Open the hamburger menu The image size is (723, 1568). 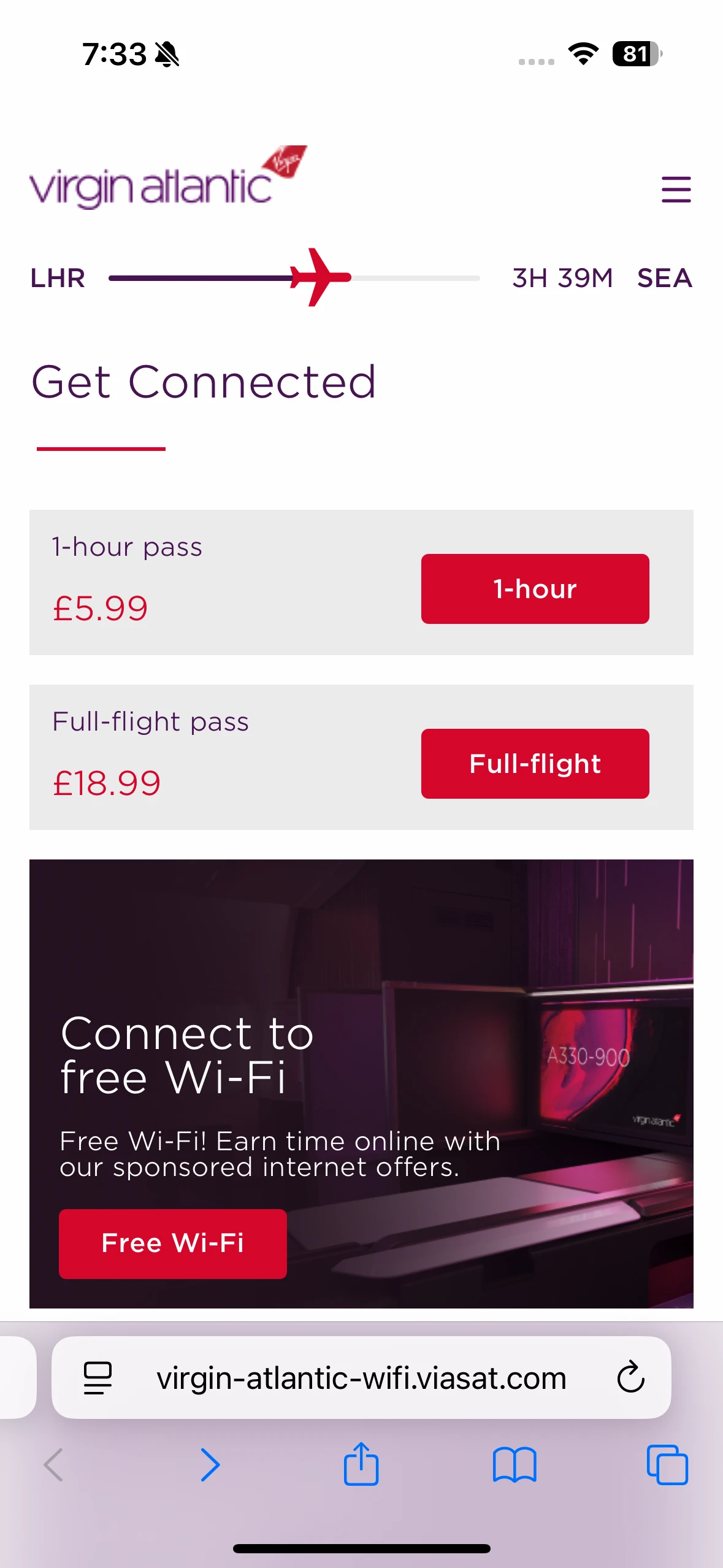676,189
